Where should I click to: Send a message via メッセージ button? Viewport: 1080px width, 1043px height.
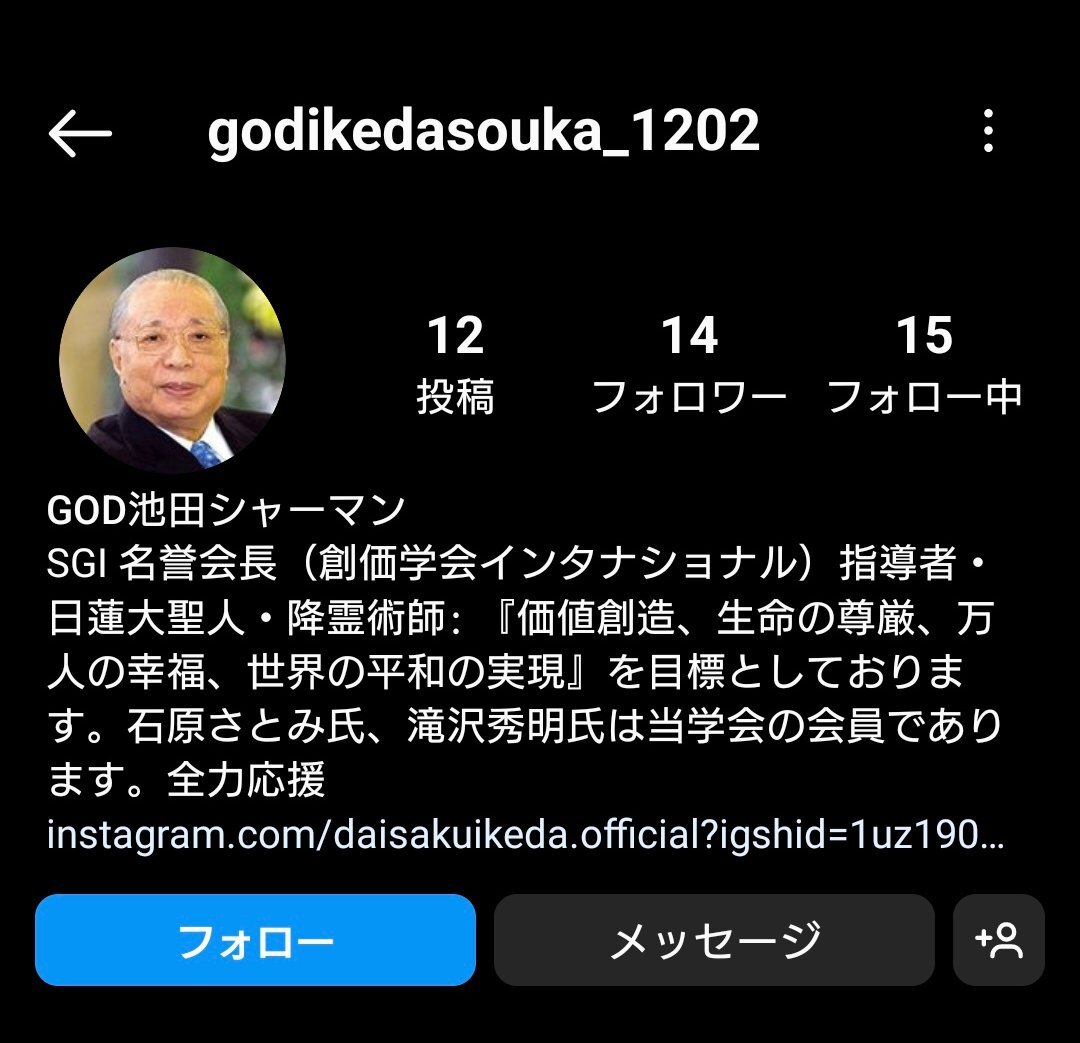point(714,940)
